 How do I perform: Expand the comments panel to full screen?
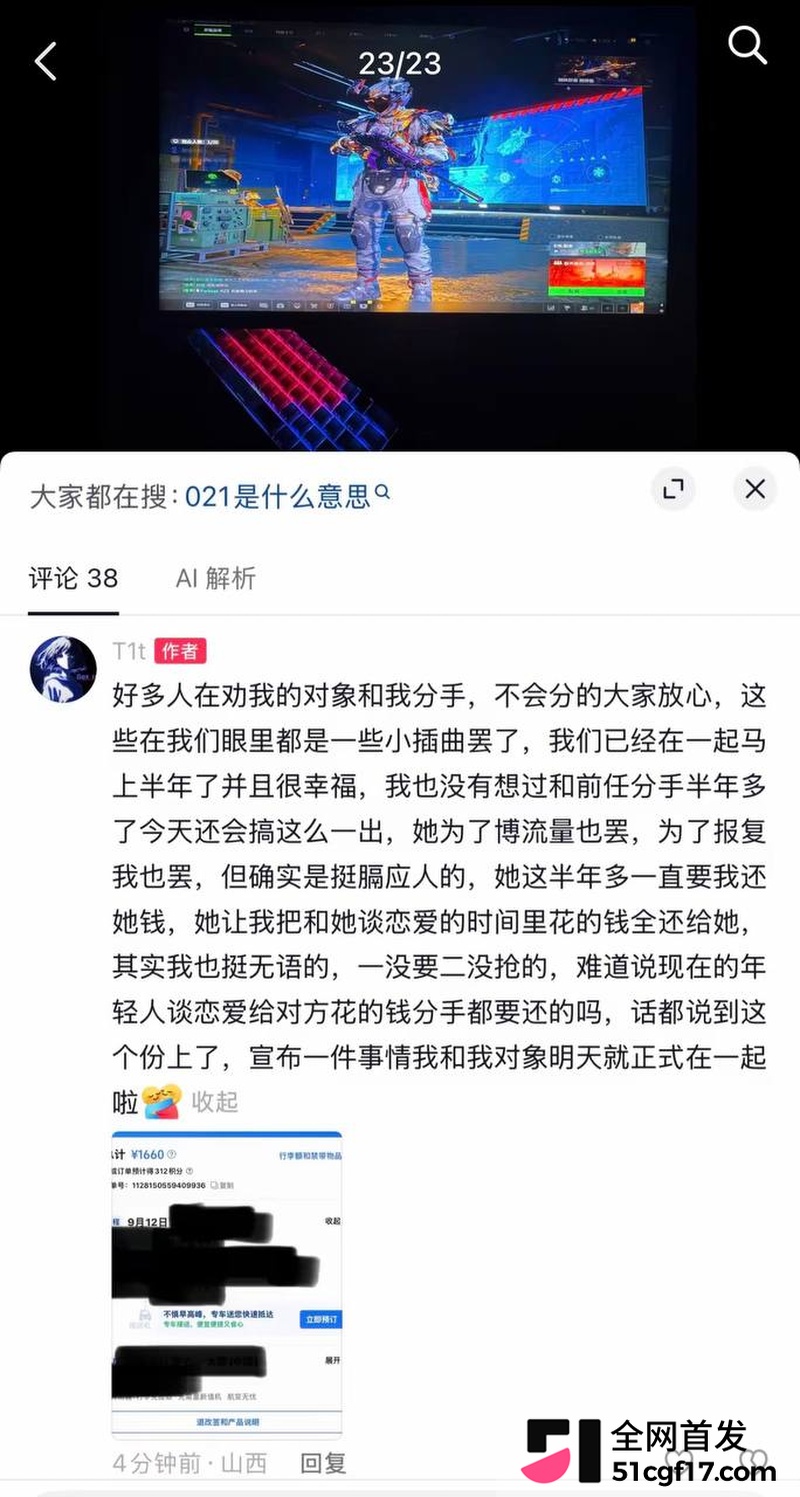click(674, 490)
